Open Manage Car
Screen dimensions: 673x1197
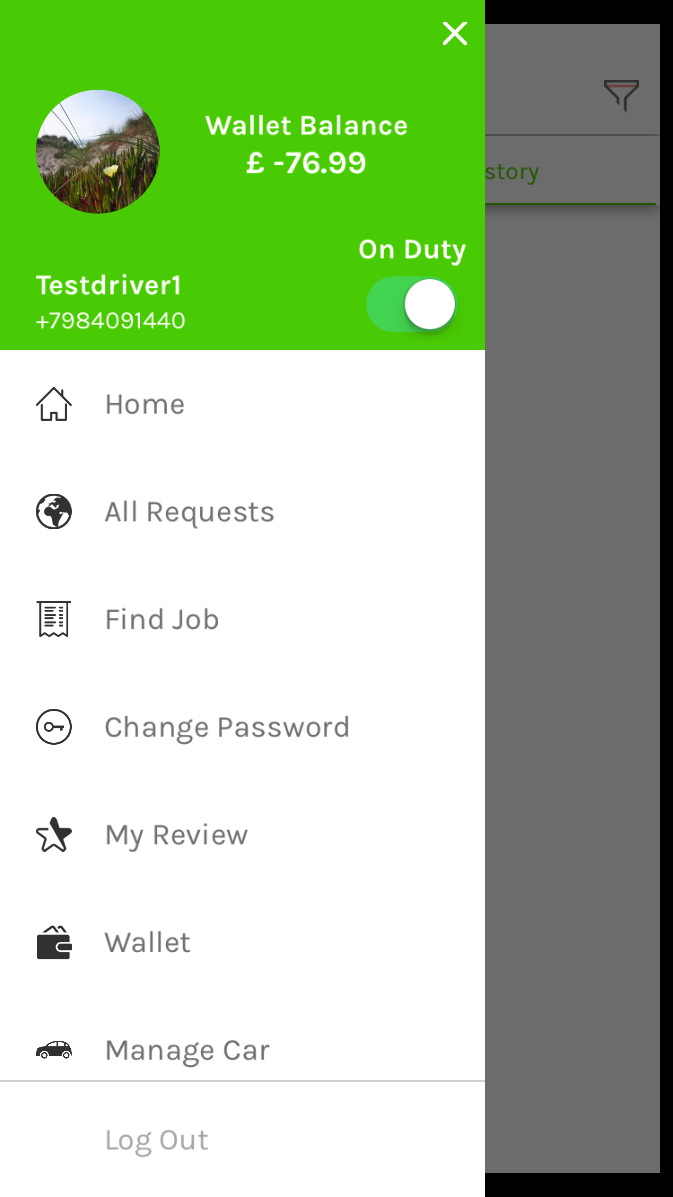click(x=187, y=1050)
